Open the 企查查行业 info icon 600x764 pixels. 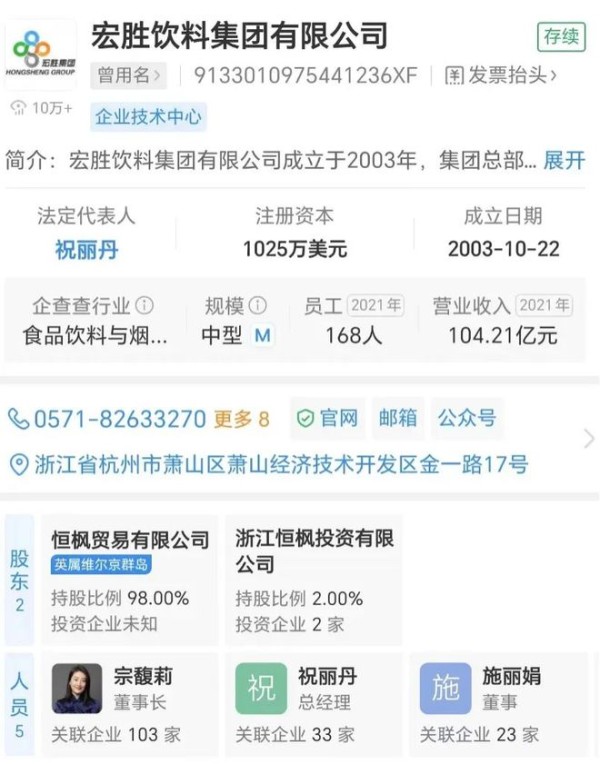pos(145,305)
